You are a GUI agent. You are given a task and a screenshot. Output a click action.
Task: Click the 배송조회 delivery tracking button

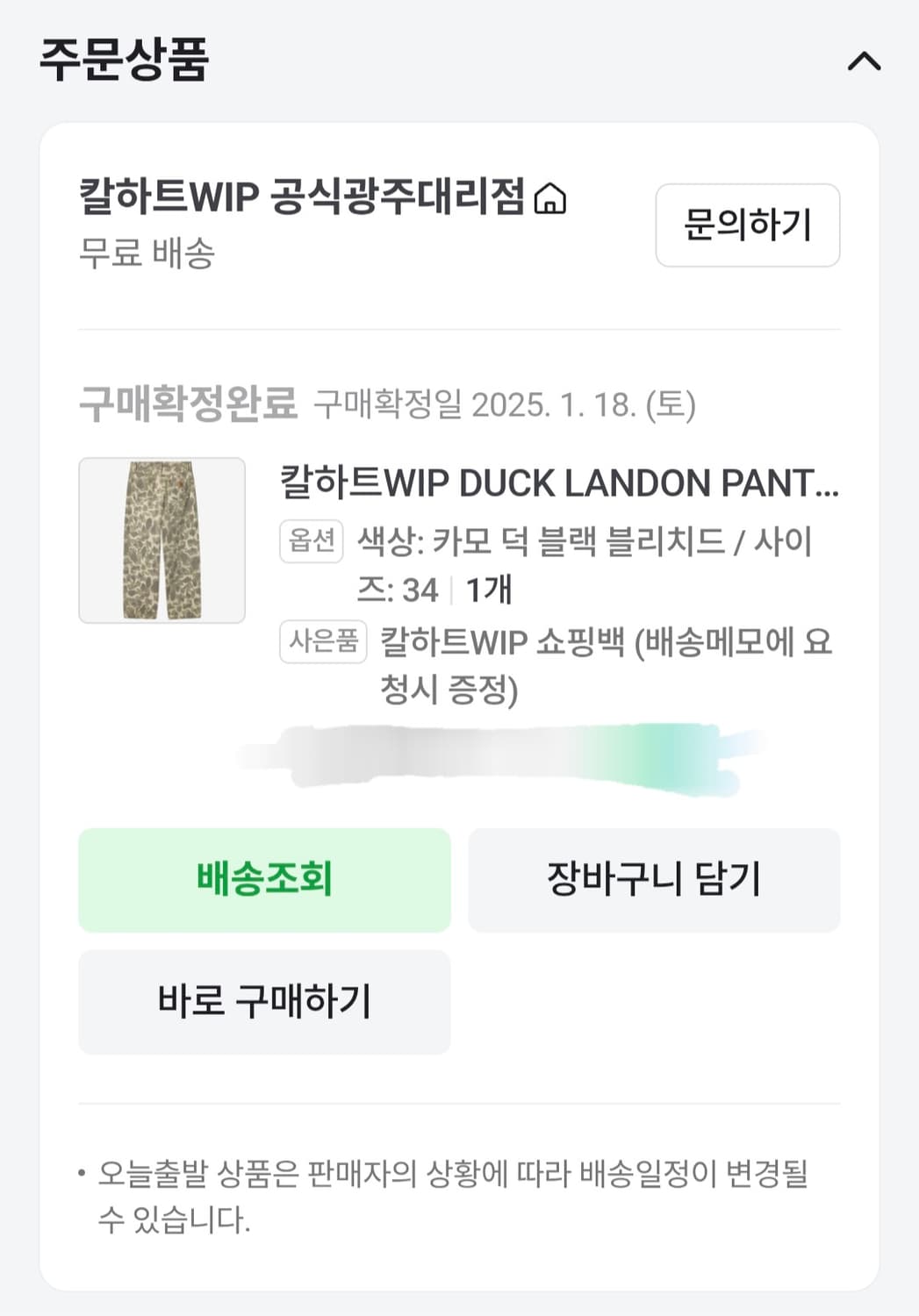click(x=263, y=880)
